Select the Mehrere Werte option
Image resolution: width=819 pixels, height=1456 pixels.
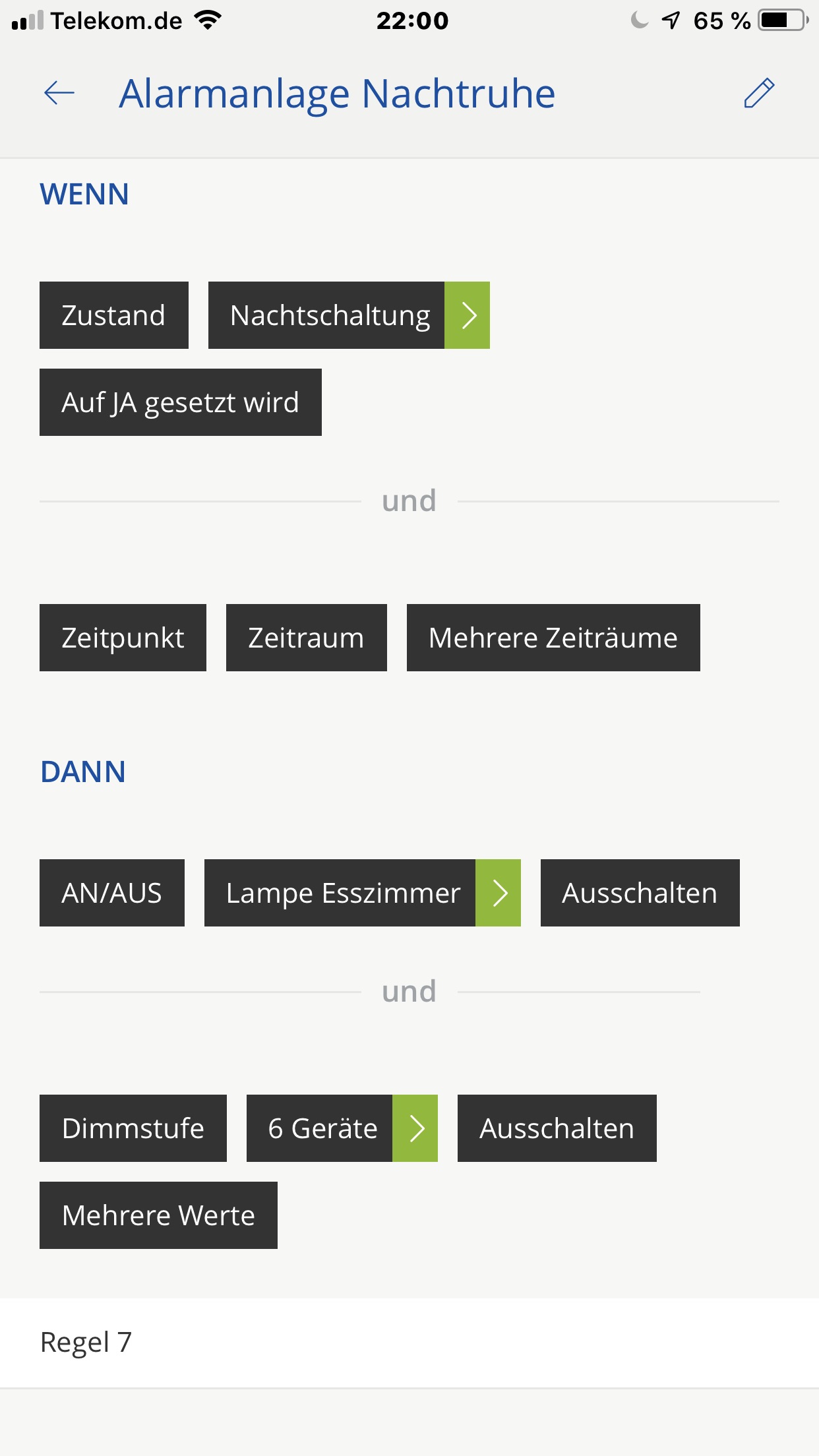click(158, 1215)
